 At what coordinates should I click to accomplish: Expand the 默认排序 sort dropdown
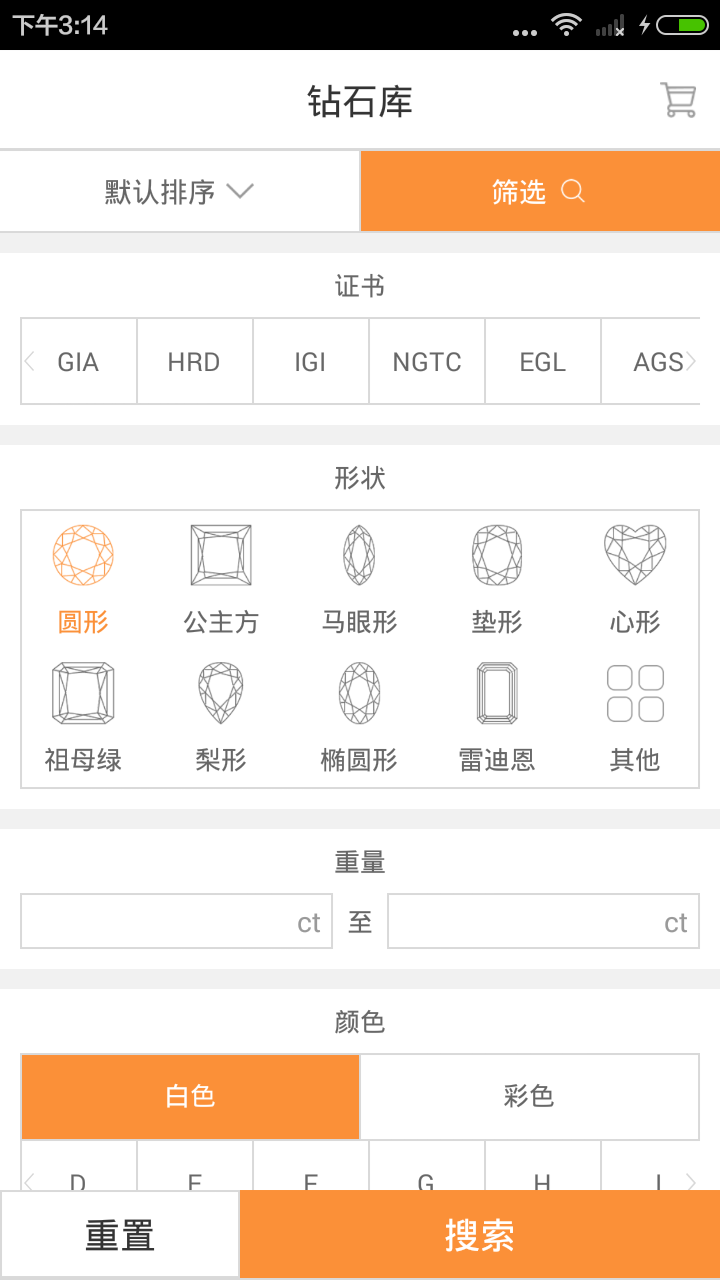point(180,191)
